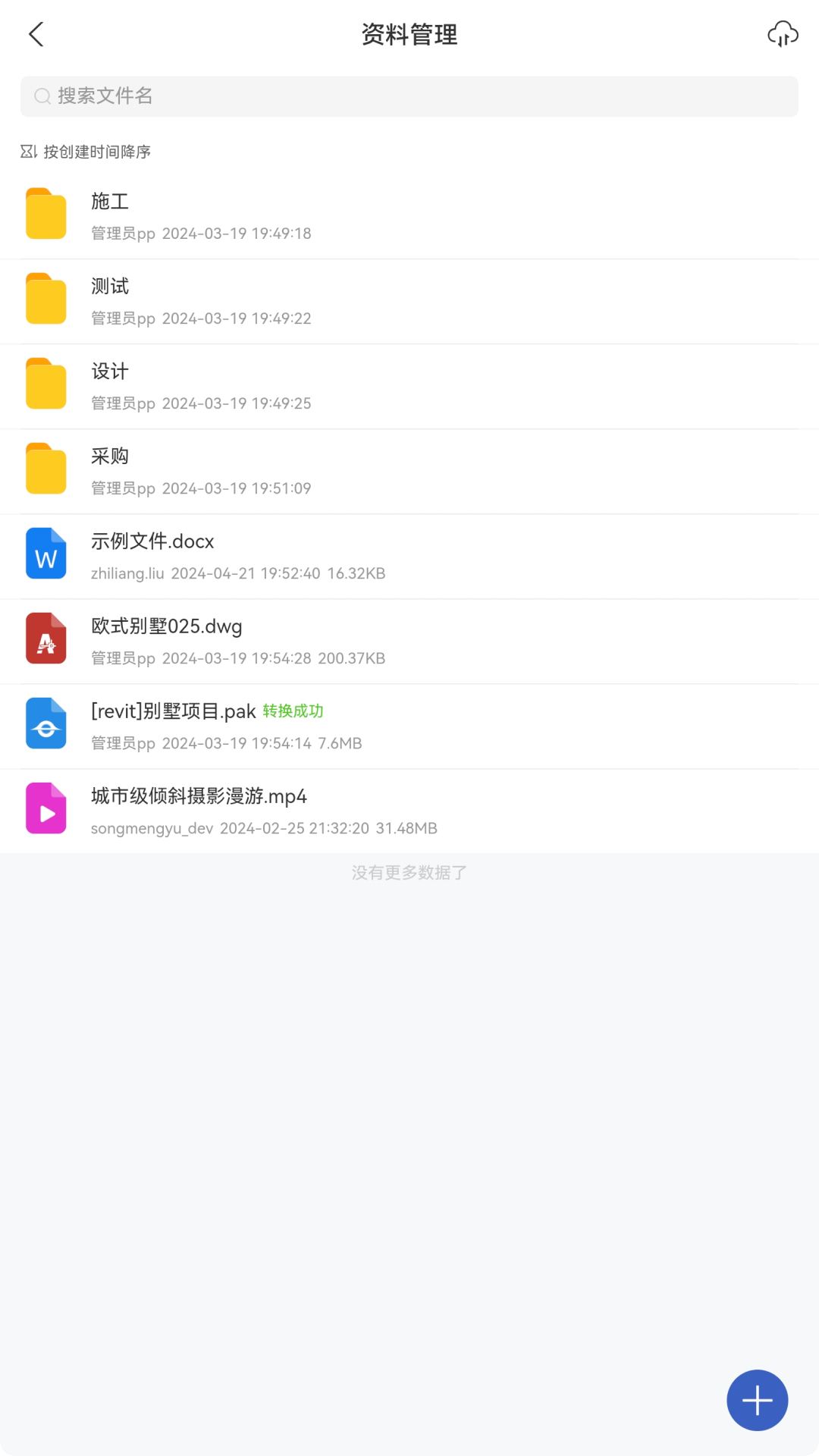Open the 施工 folder

coord(409,216)
